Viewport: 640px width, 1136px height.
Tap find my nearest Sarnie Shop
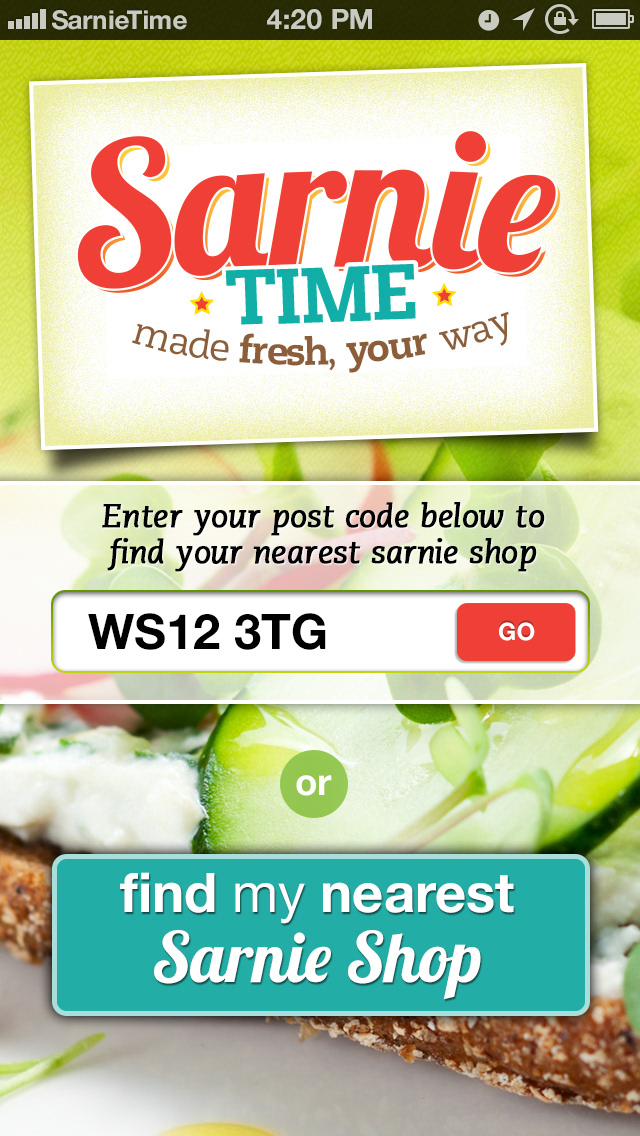pyautogui.click(x=320, y=934)
